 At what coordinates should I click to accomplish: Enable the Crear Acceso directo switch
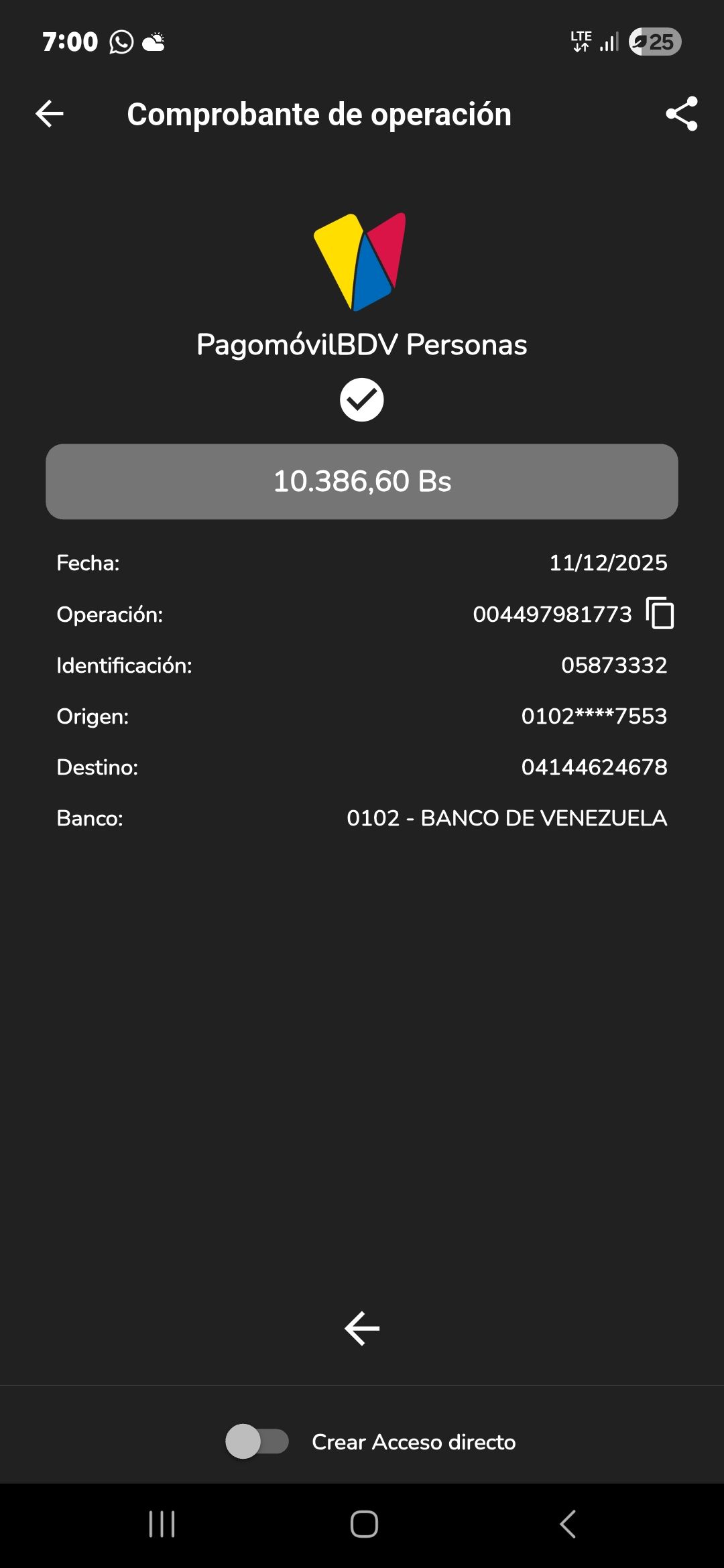pos(257,1441)
